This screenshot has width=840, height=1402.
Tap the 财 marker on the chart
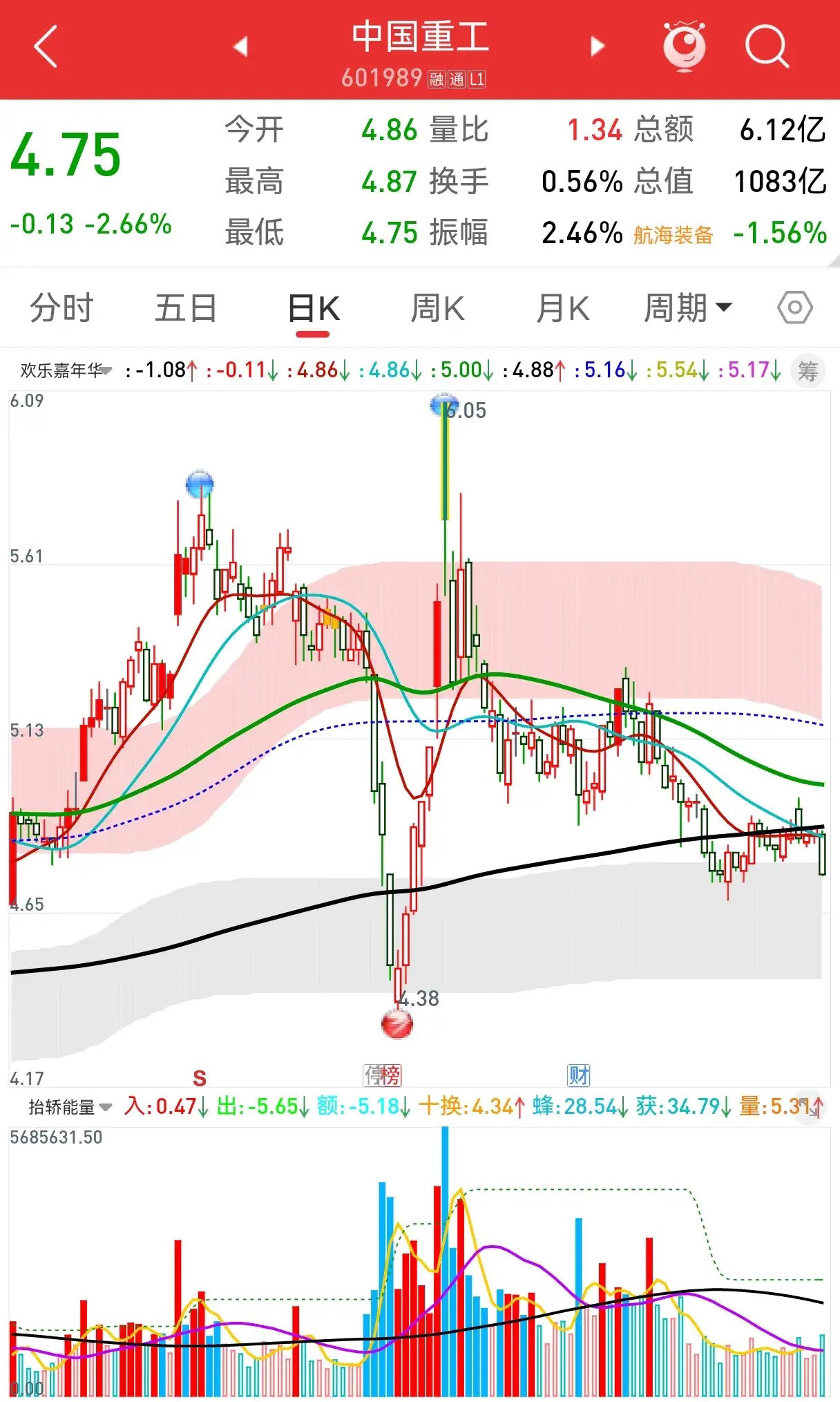tap(578, 1075)
